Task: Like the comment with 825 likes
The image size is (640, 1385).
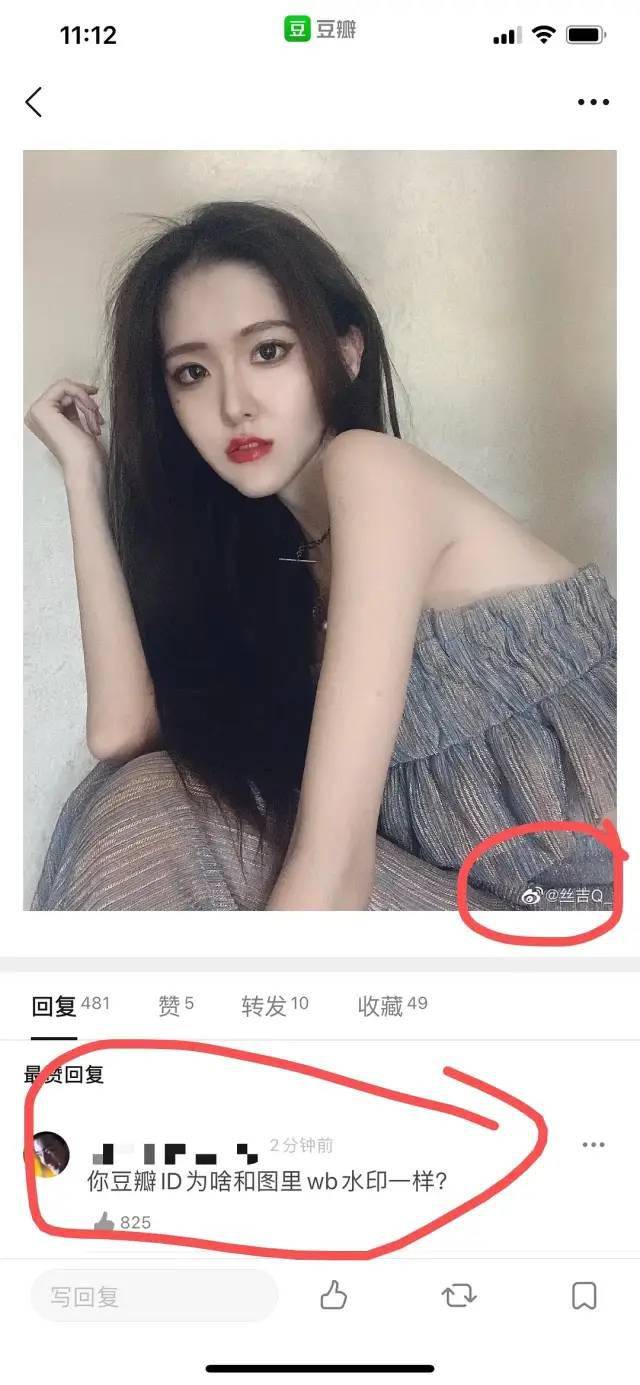Action: pyautogui.click(x=105, y=1221)
